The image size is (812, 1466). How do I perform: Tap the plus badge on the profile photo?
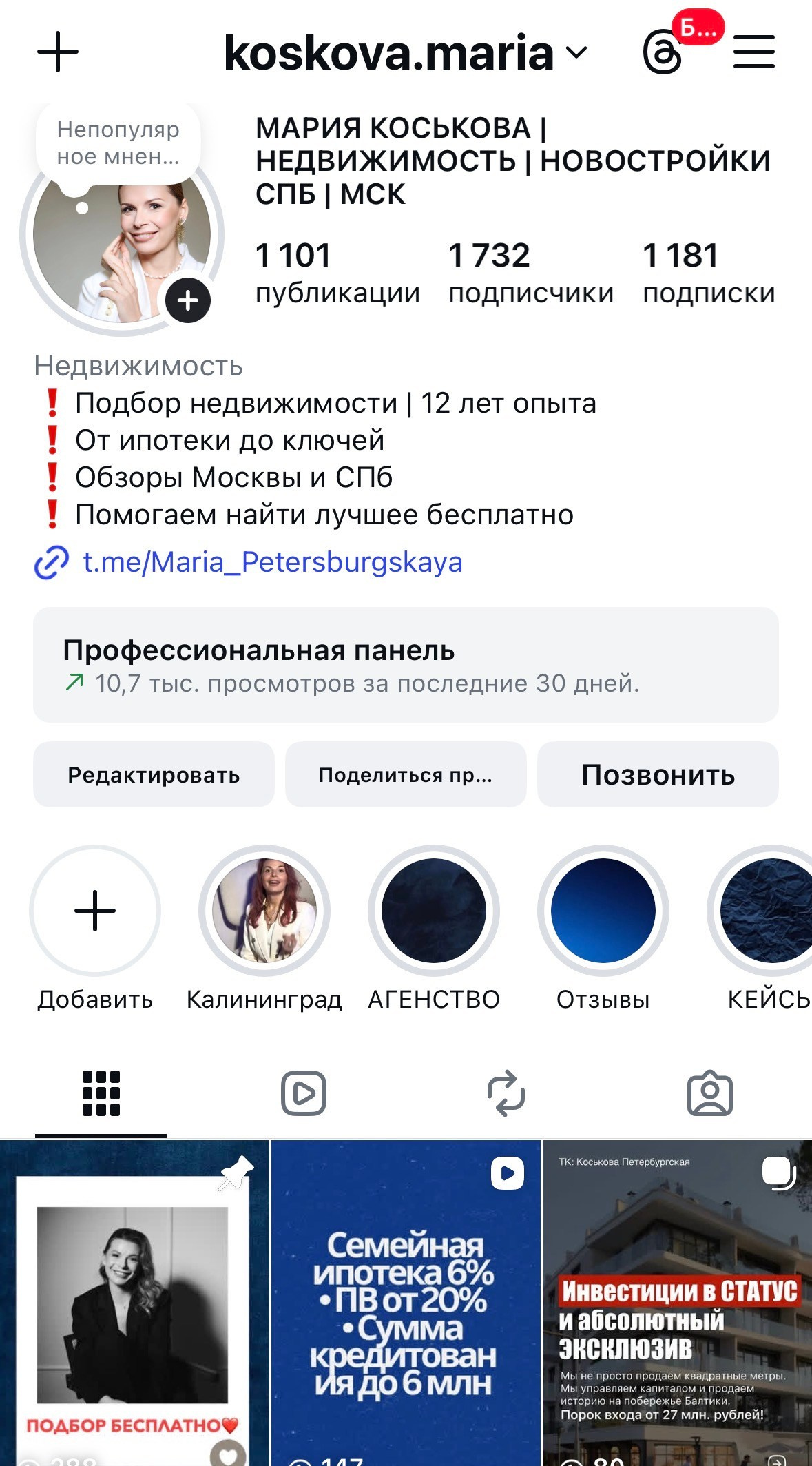coord(188,300)
